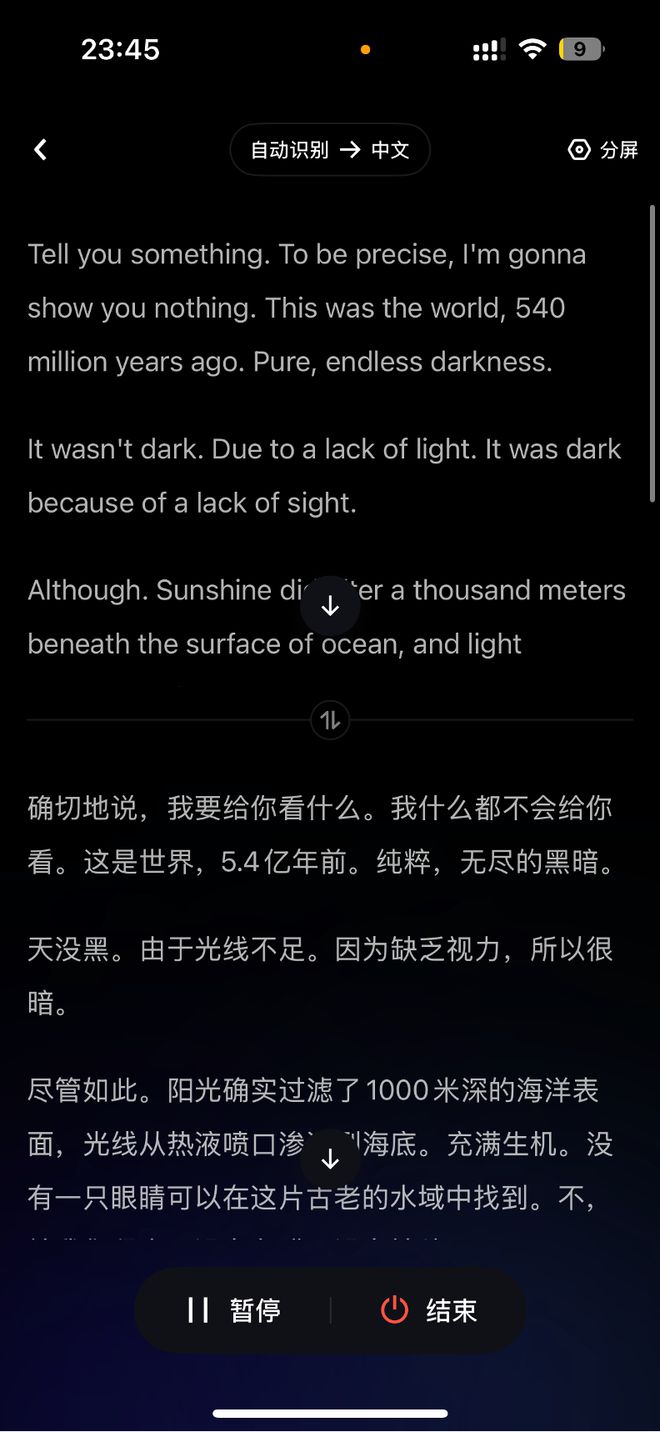
Task: Go back using the top-left arrow
Action: point(40,150)
